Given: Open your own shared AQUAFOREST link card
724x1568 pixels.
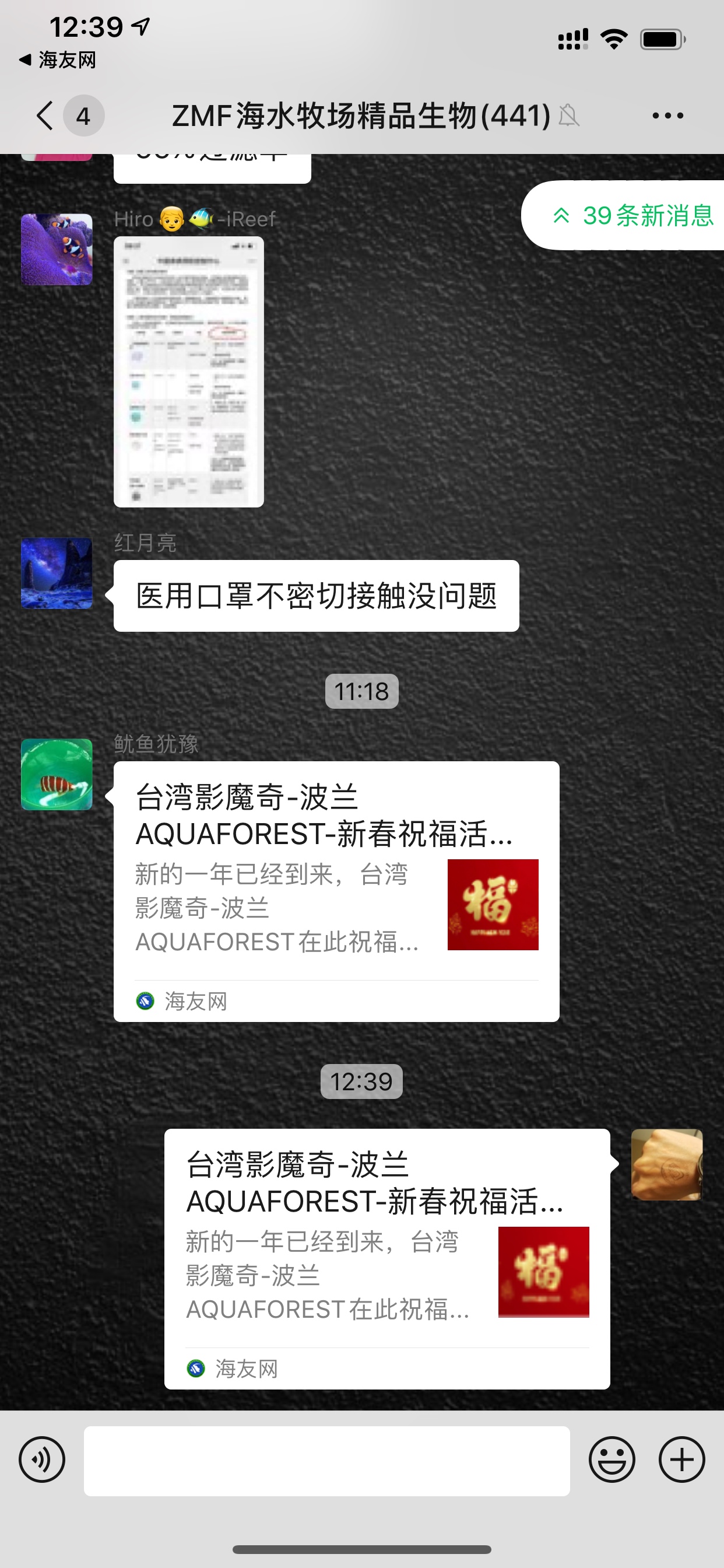Looking at the screenshot, I should point(387,1259).
